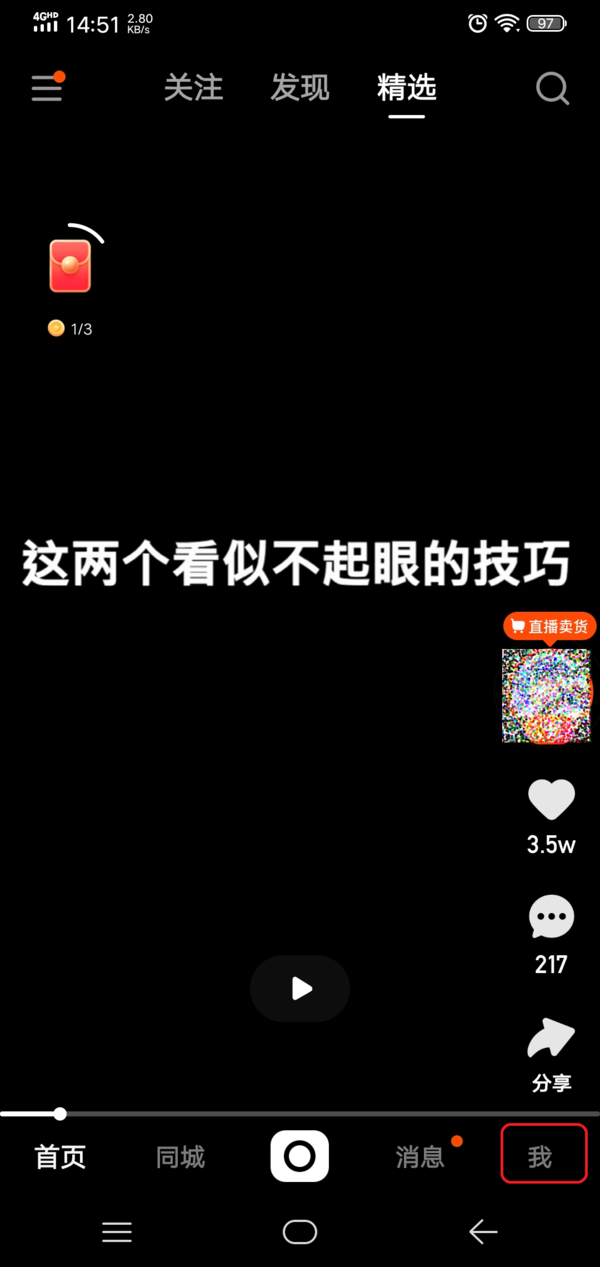Open the 消息 tab
Image resolution: width=600 pixels, height=1267 pixels.
(420, 1157)
